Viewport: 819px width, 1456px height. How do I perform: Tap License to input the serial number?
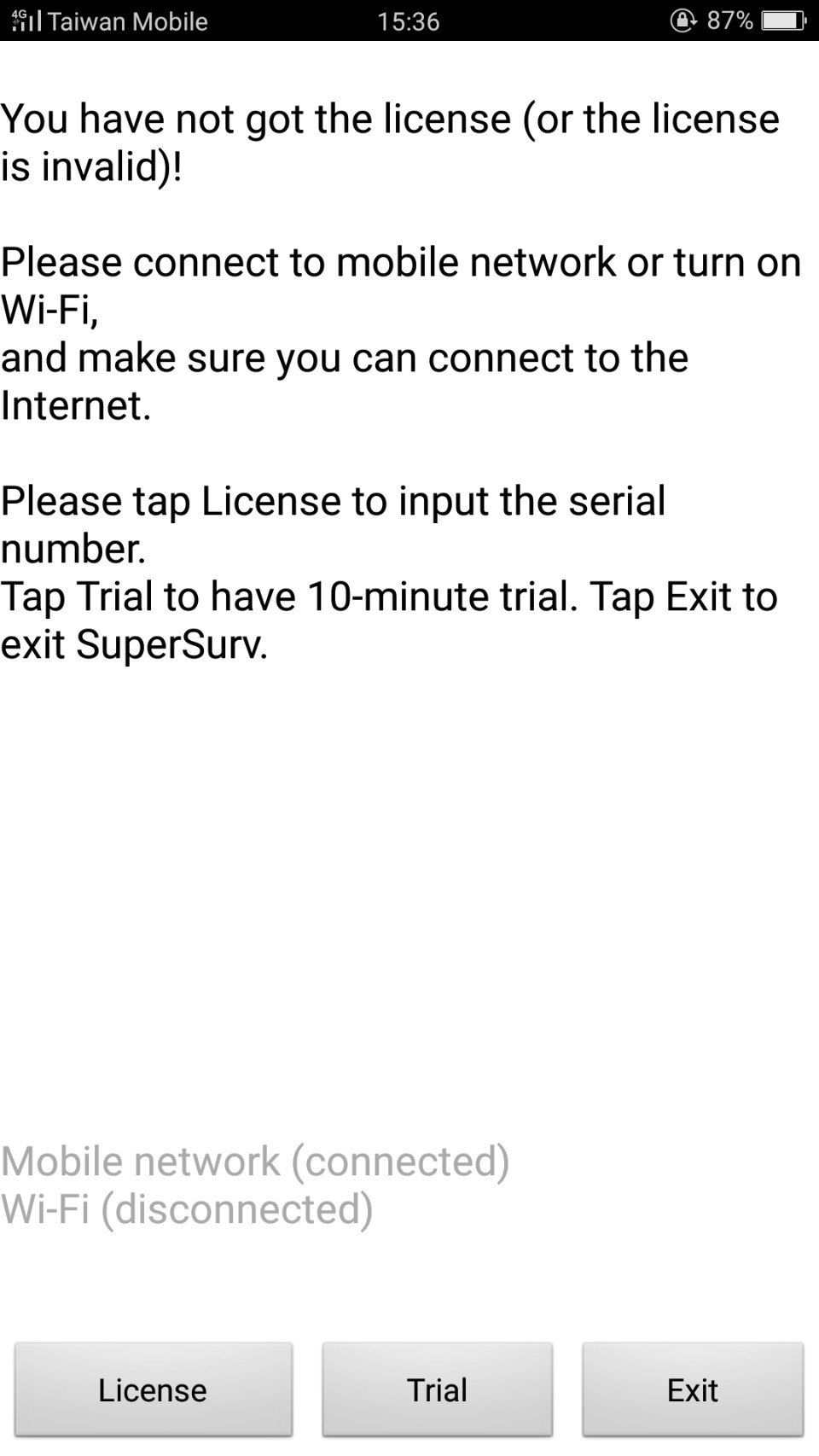pyautogui.click(x=154, y=1389)
